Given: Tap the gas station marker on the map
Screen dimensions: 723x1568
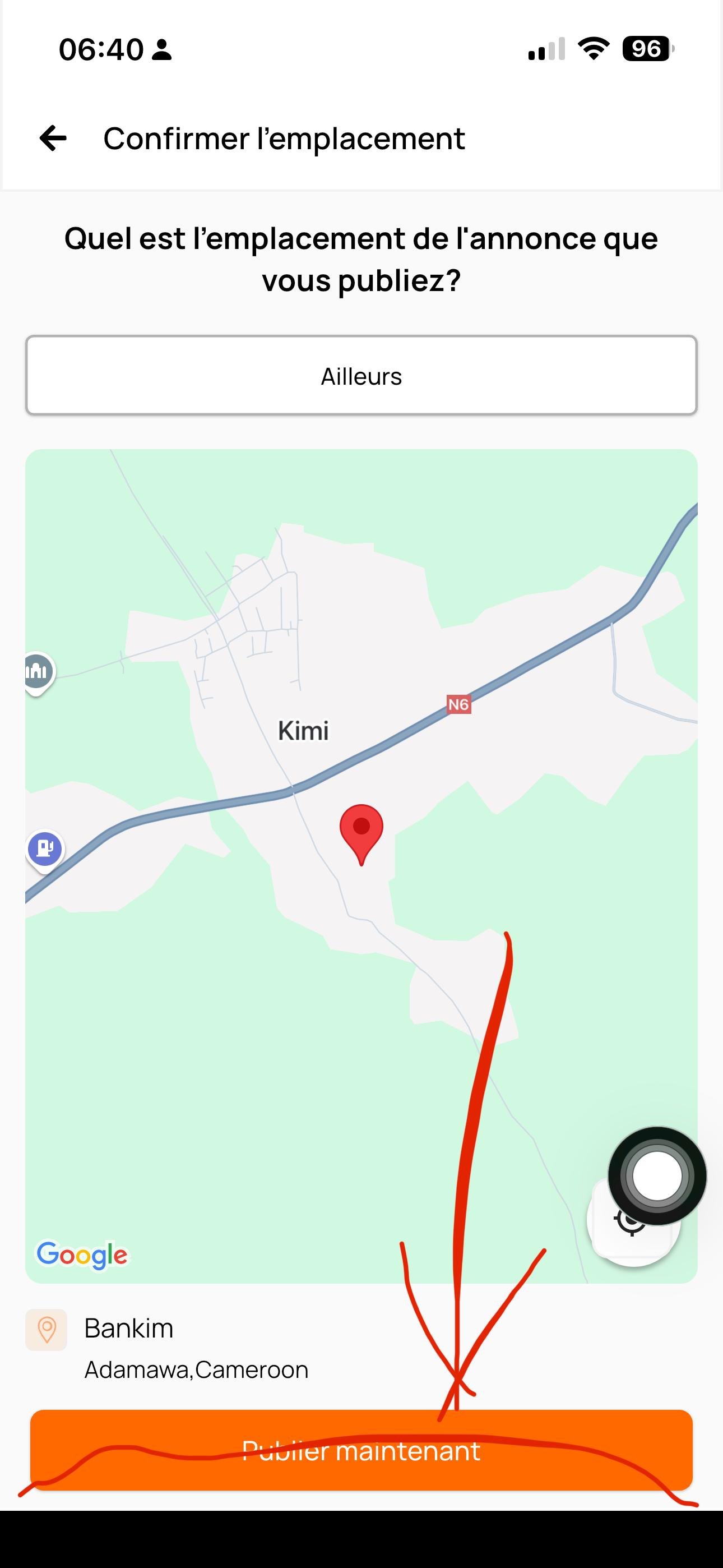Looking at the screenshot, I should pos(45,848).
